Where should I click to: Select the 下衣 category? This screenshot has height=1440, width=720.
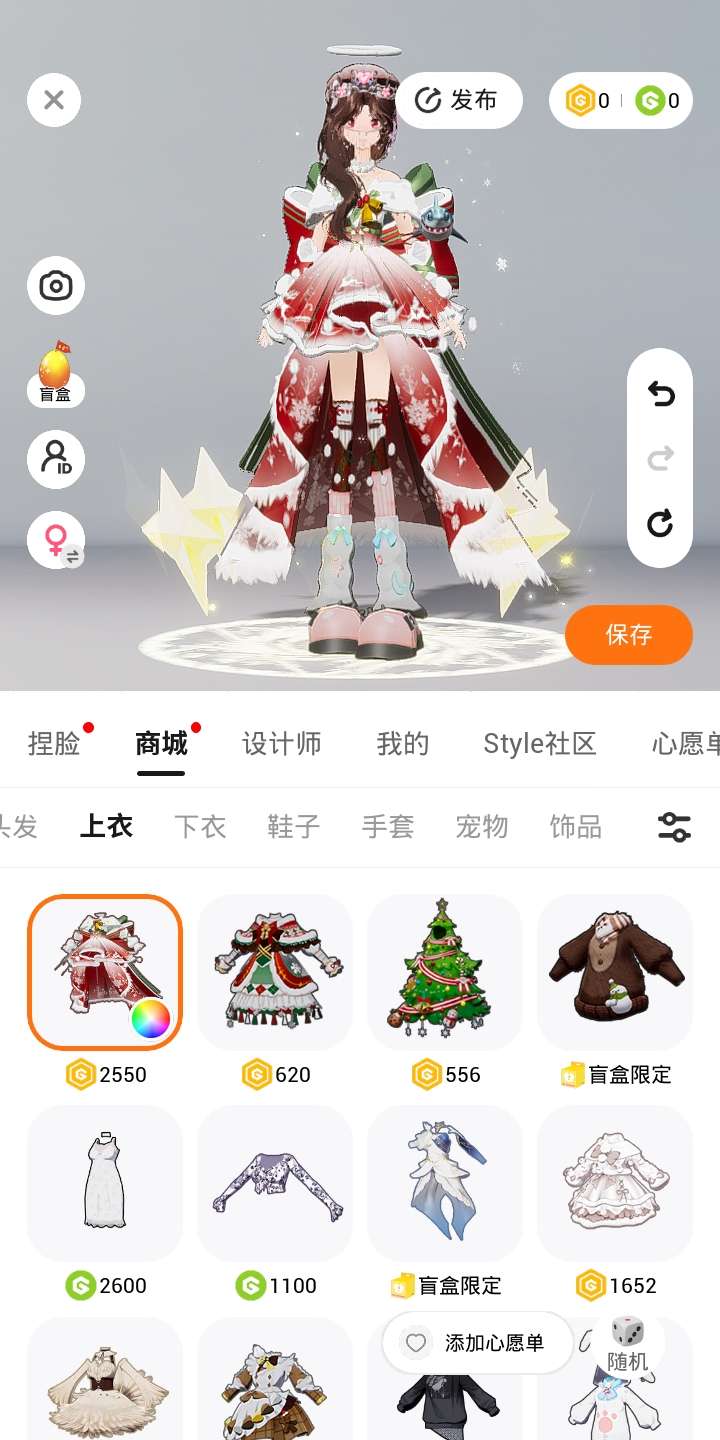click(x=200, y=826)
